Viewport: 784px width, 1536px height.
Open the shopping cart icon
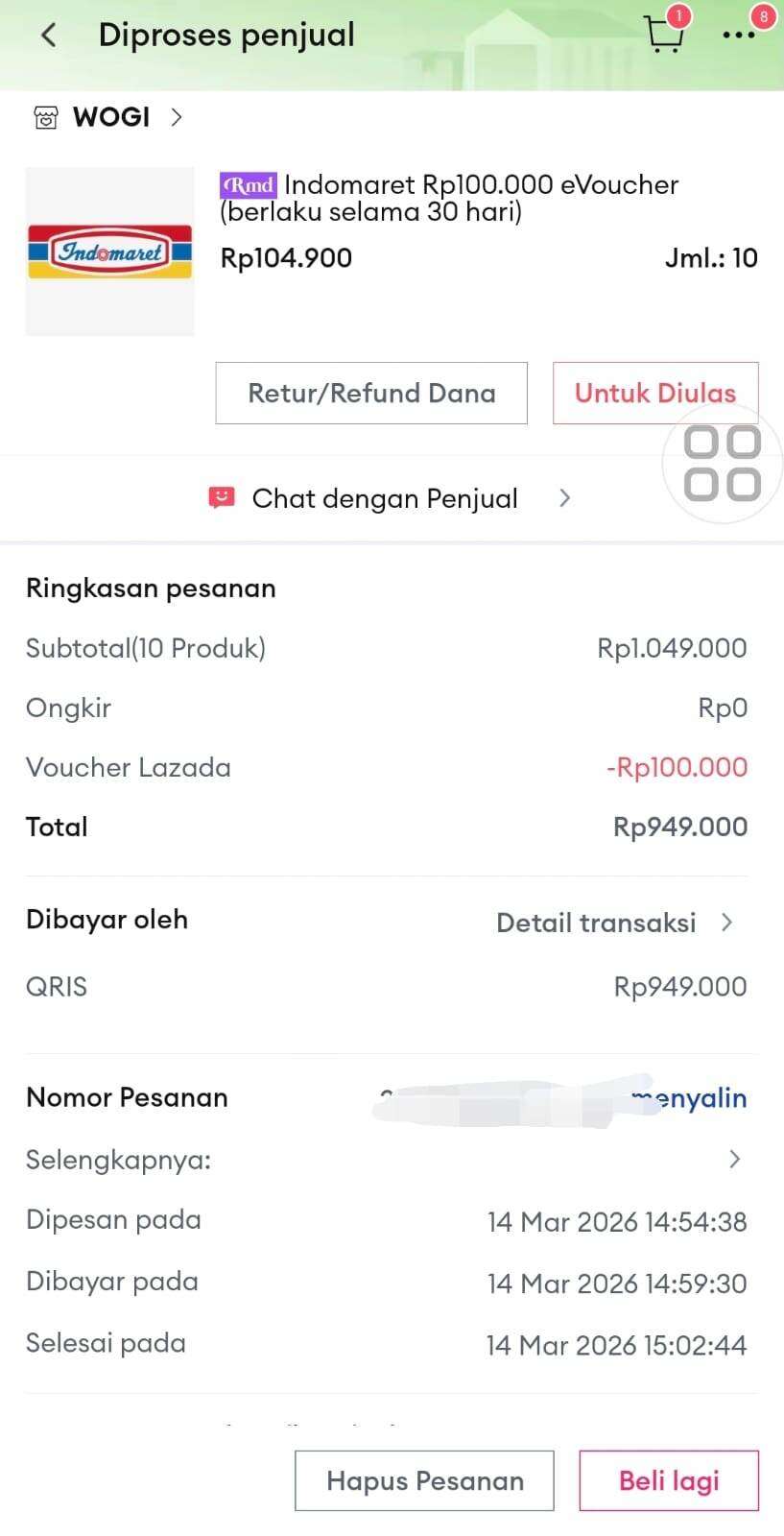(664, 35)
